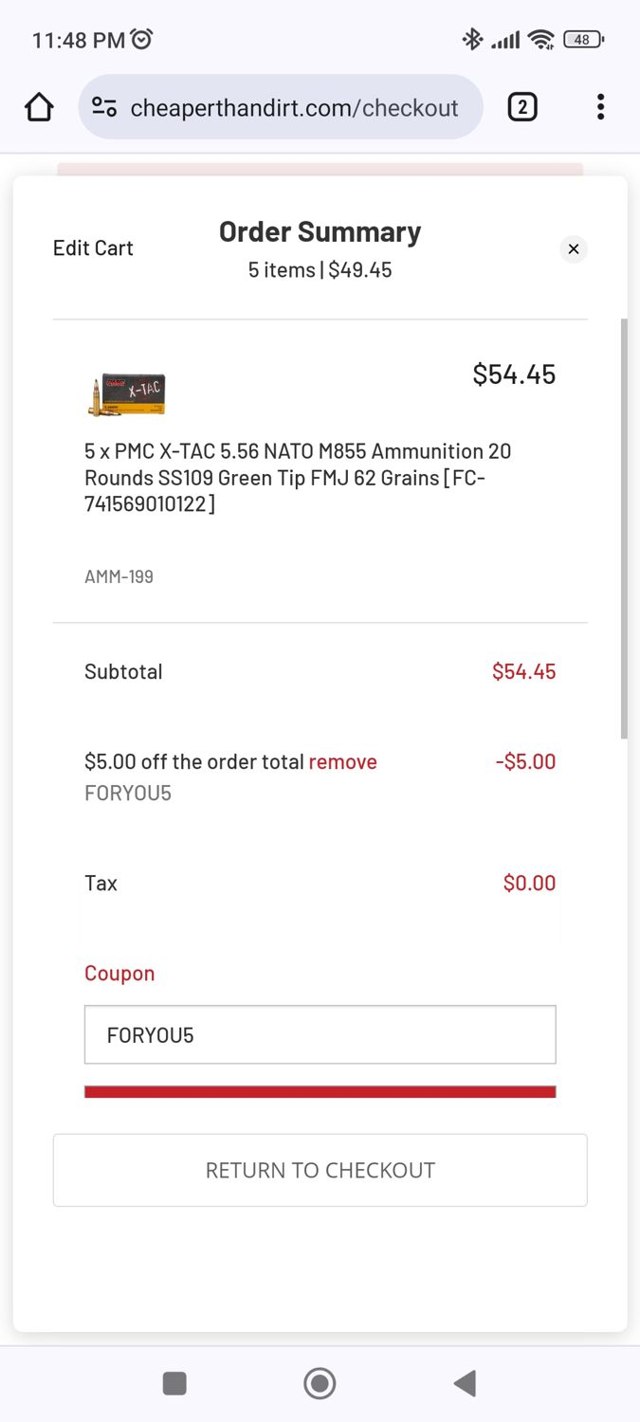Viewport: 640px width, 1422px height.
Task: Tap the coupon code input field
Action: coord(320,1035)
